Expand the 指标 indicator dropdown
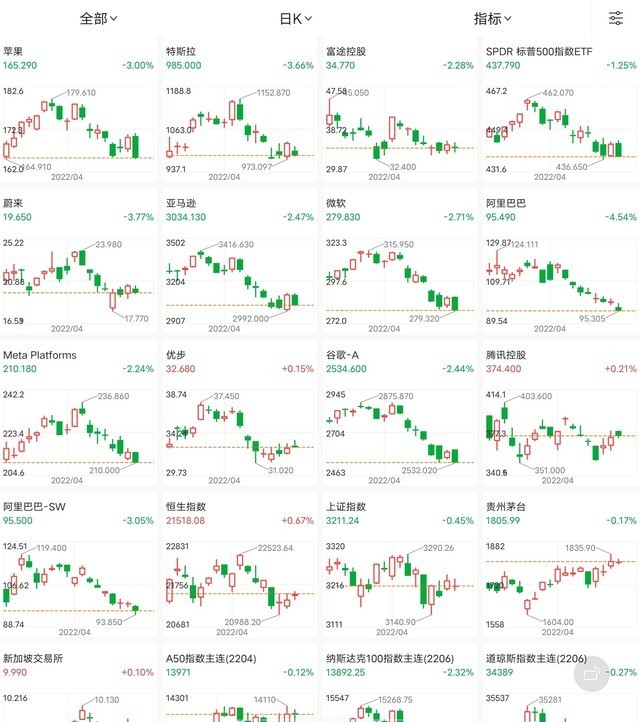Screen dimensions: 640x722 [x=492, y=18]
